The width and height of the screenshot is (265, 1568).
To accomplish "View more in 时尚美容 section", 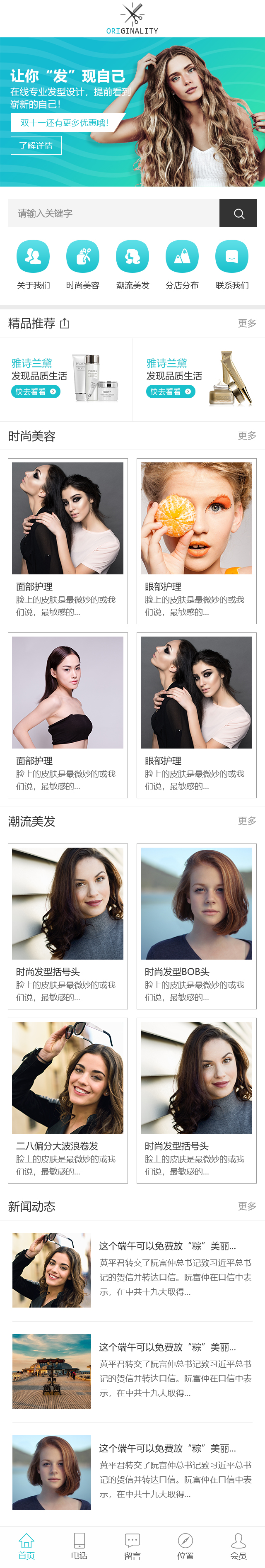I will (x=247, y=436).
